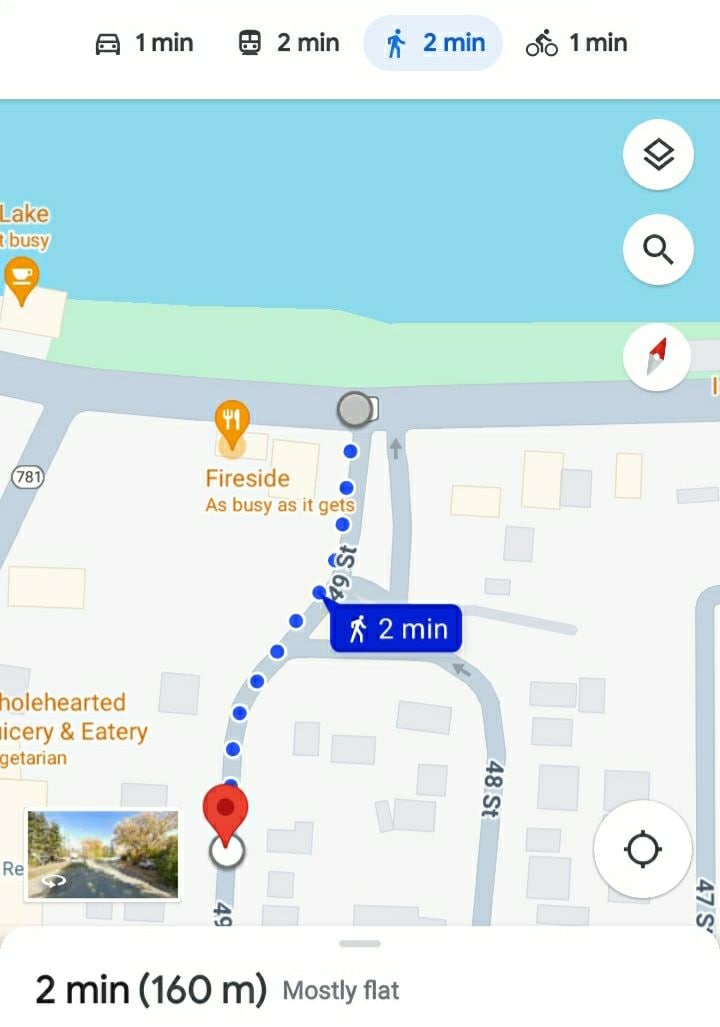720x1027 pixels.
Task: Center map on my location
Action: [642, 850]
